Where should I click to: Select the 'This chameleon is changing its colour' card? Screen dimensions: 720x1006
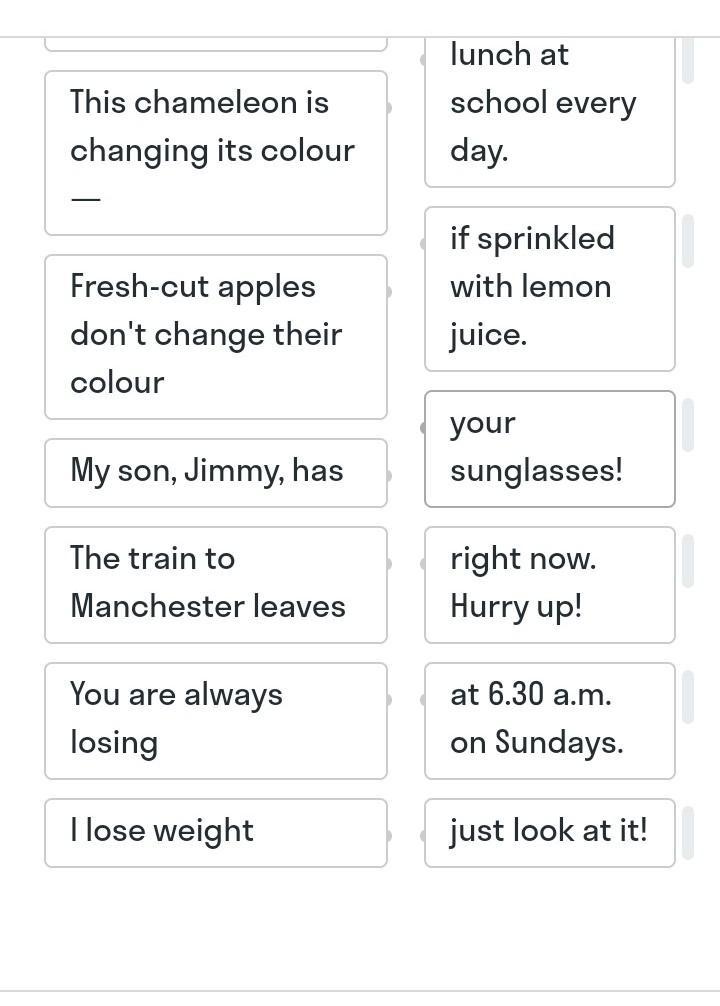pos(215,152)
